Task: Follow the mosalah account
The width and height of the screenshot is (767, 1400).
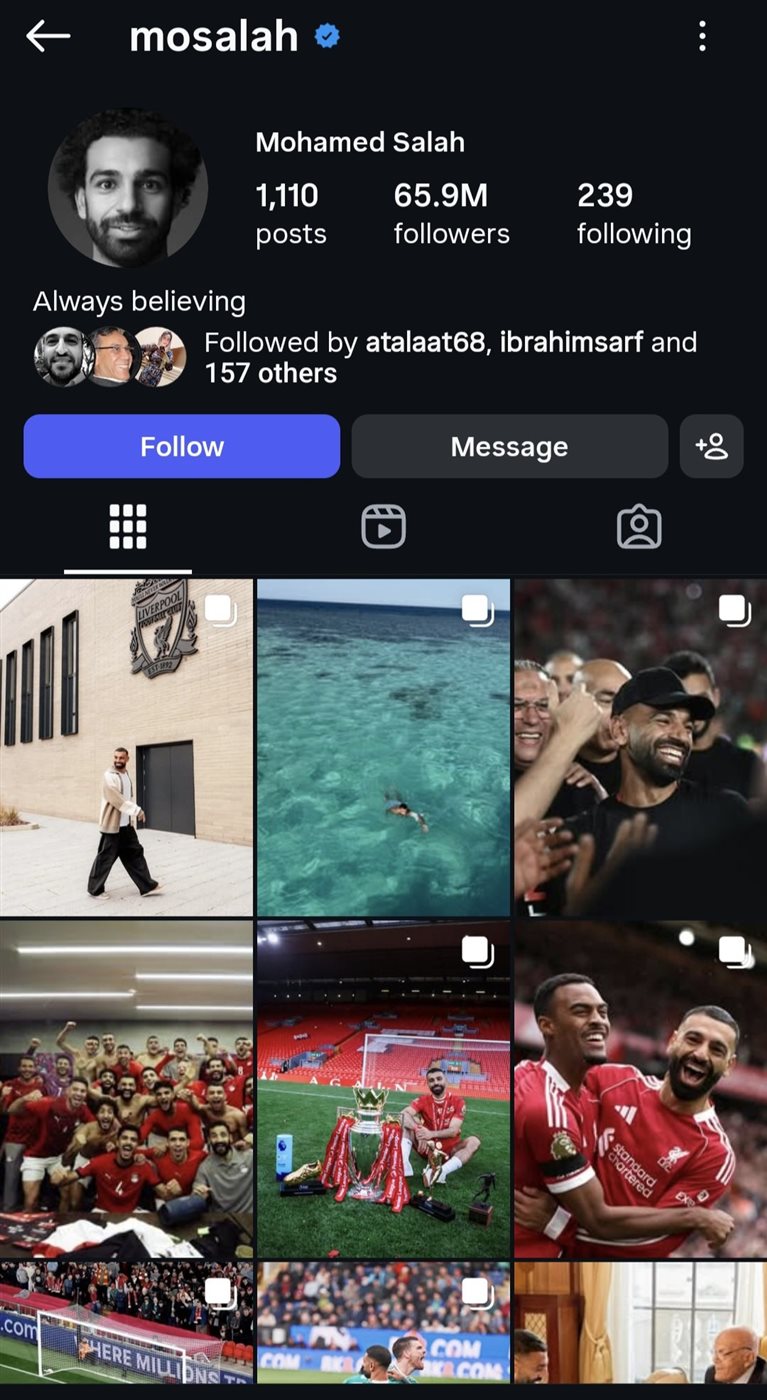Action: click(182, 446)
